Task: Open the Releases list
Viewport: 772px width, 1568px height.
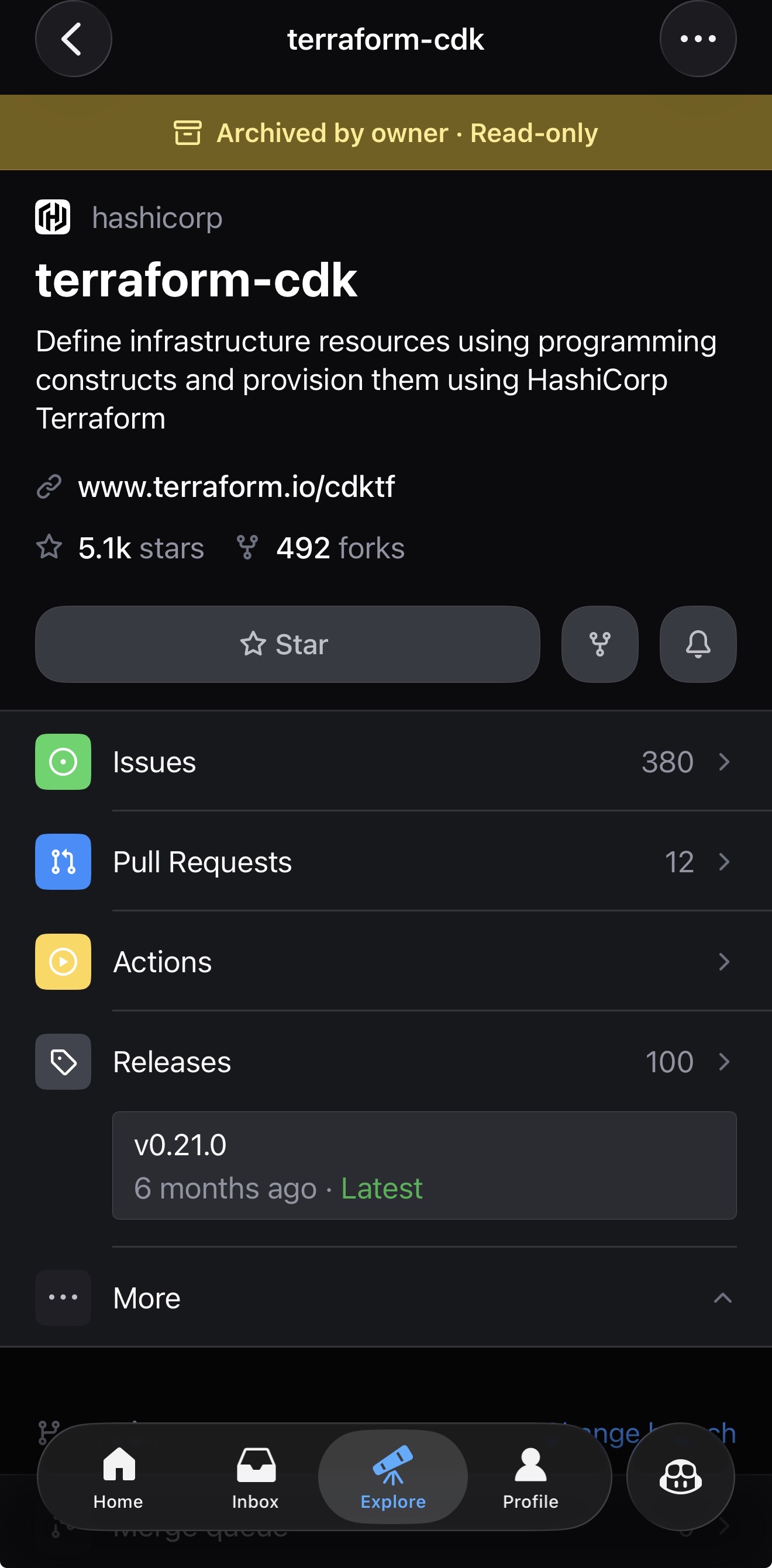Action: tap(386, 1062)
